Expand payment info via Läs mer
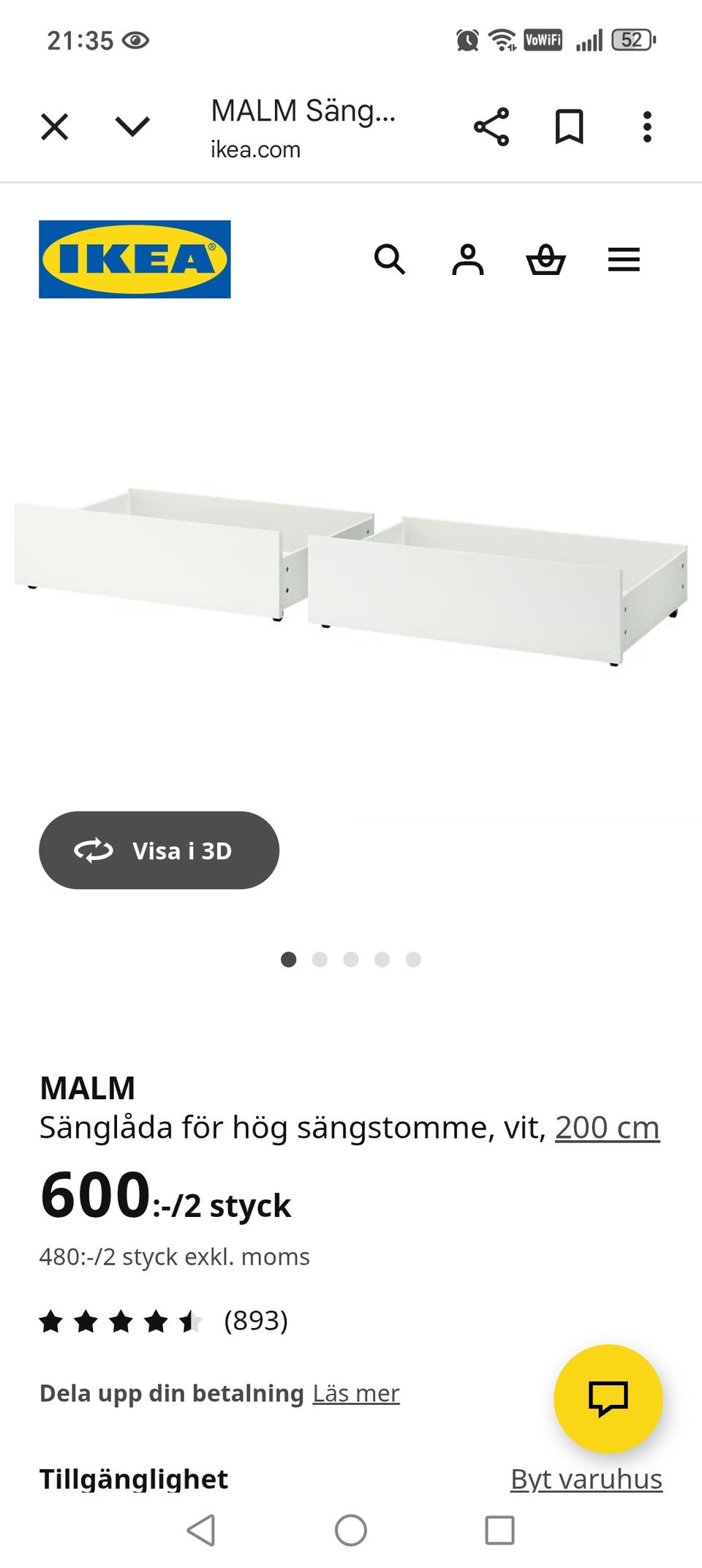Viewport: 702px width, 1568px height. pyautogui.click(x=355, y=1392)
